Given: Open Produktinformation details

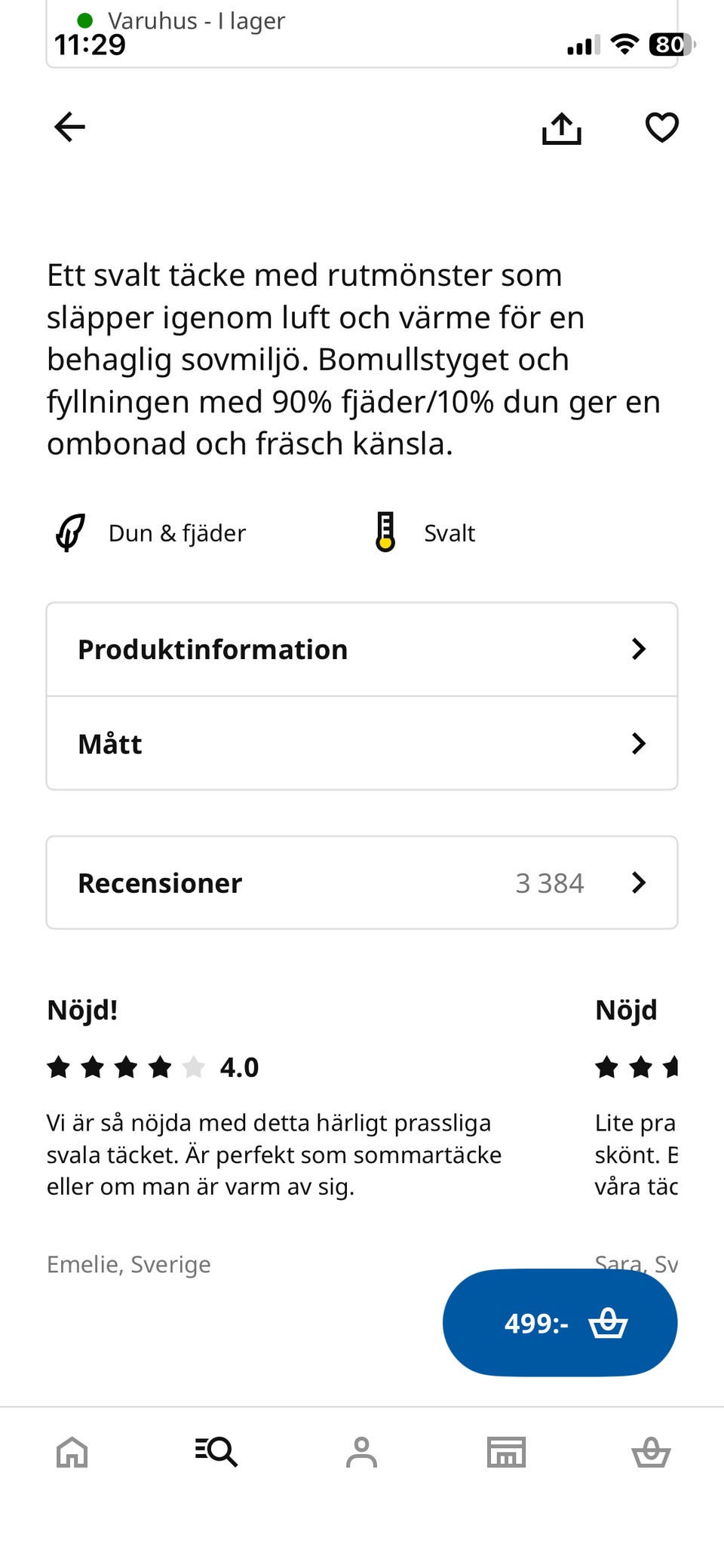Looking at the screenshot, I should pyautogui.click(x=362, y=649).
